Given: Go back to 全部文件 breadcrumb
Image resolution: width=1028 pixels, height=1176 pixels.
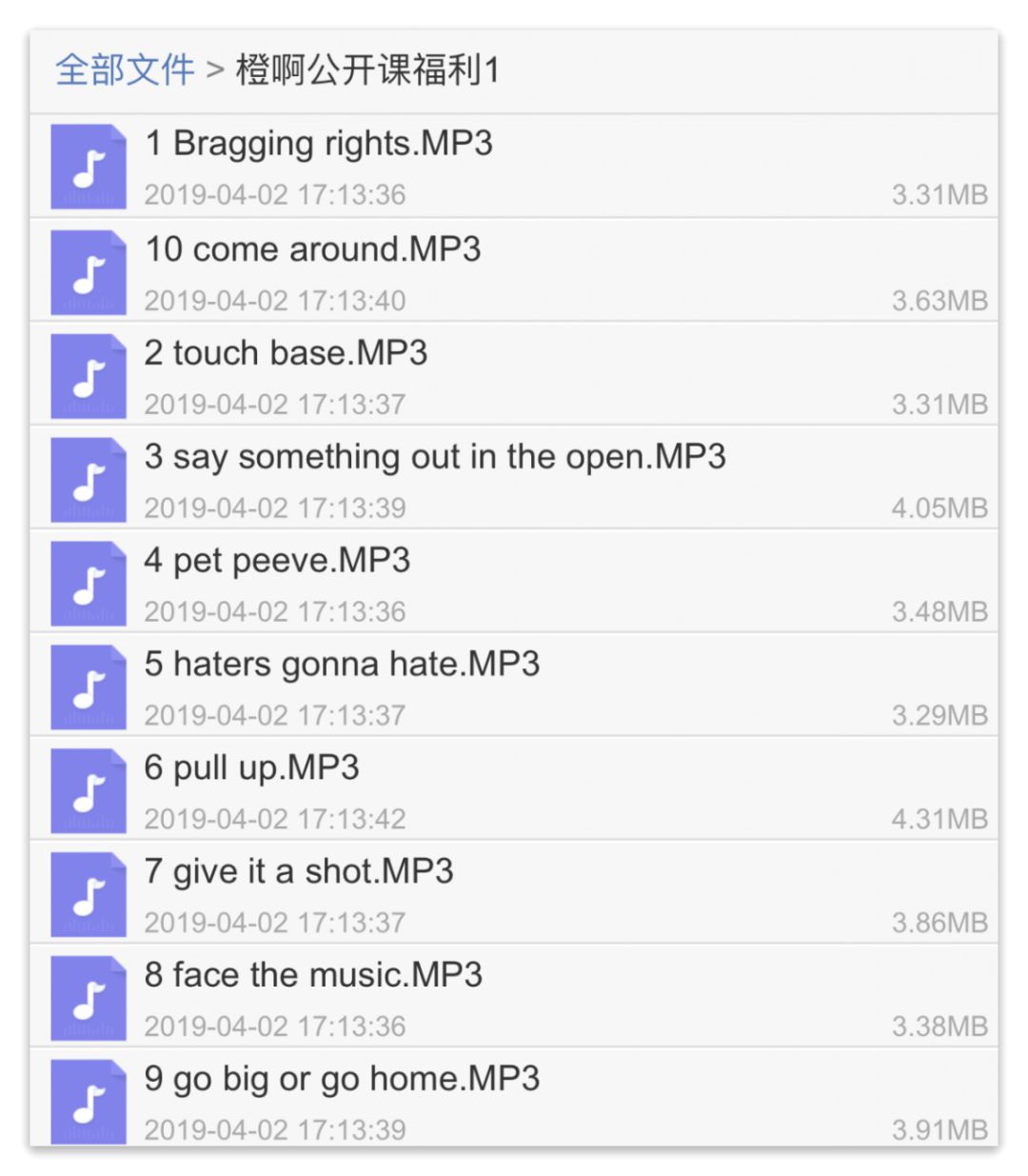Looking at the screenshot, I should [125, 70].
